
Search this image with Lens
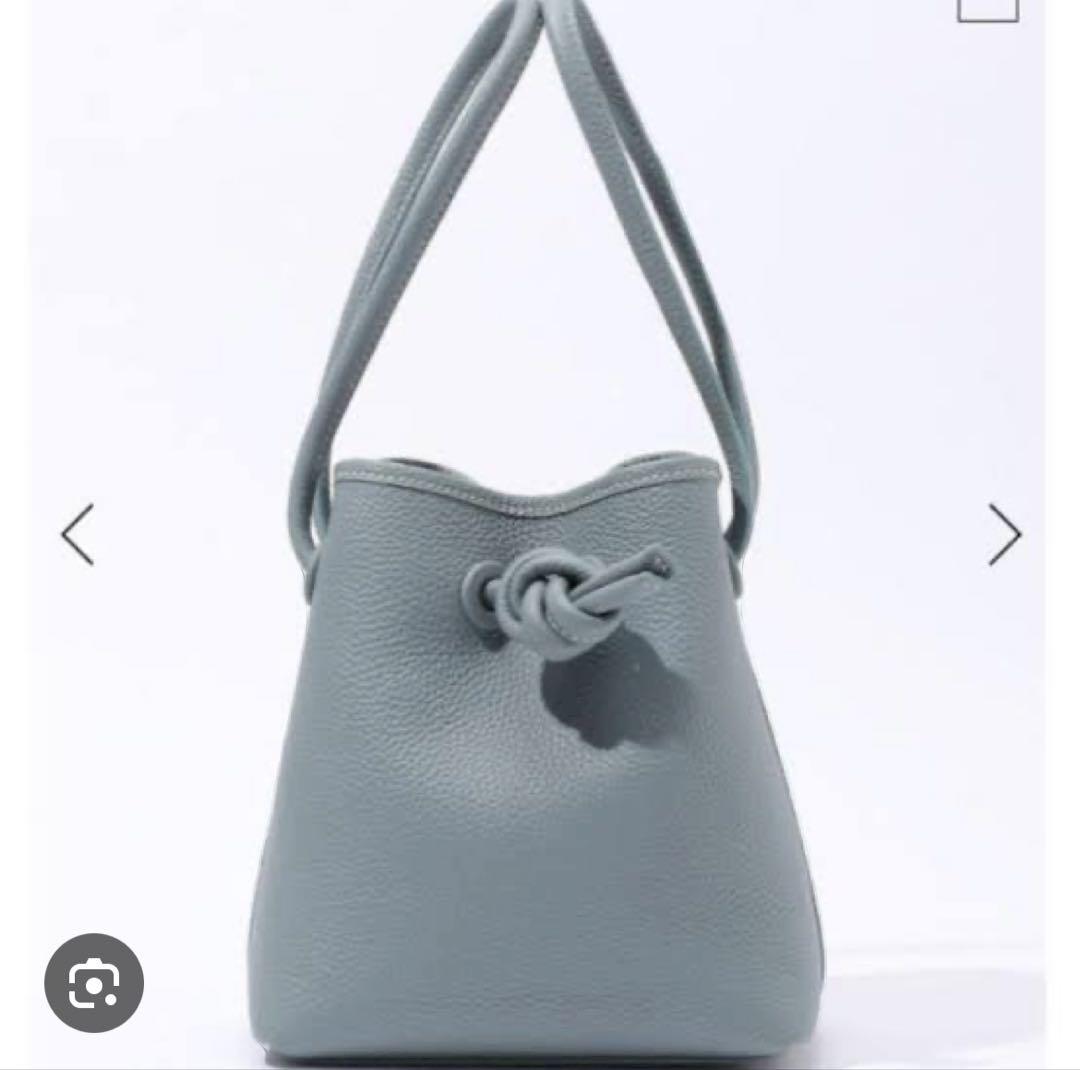pos(94,983)
